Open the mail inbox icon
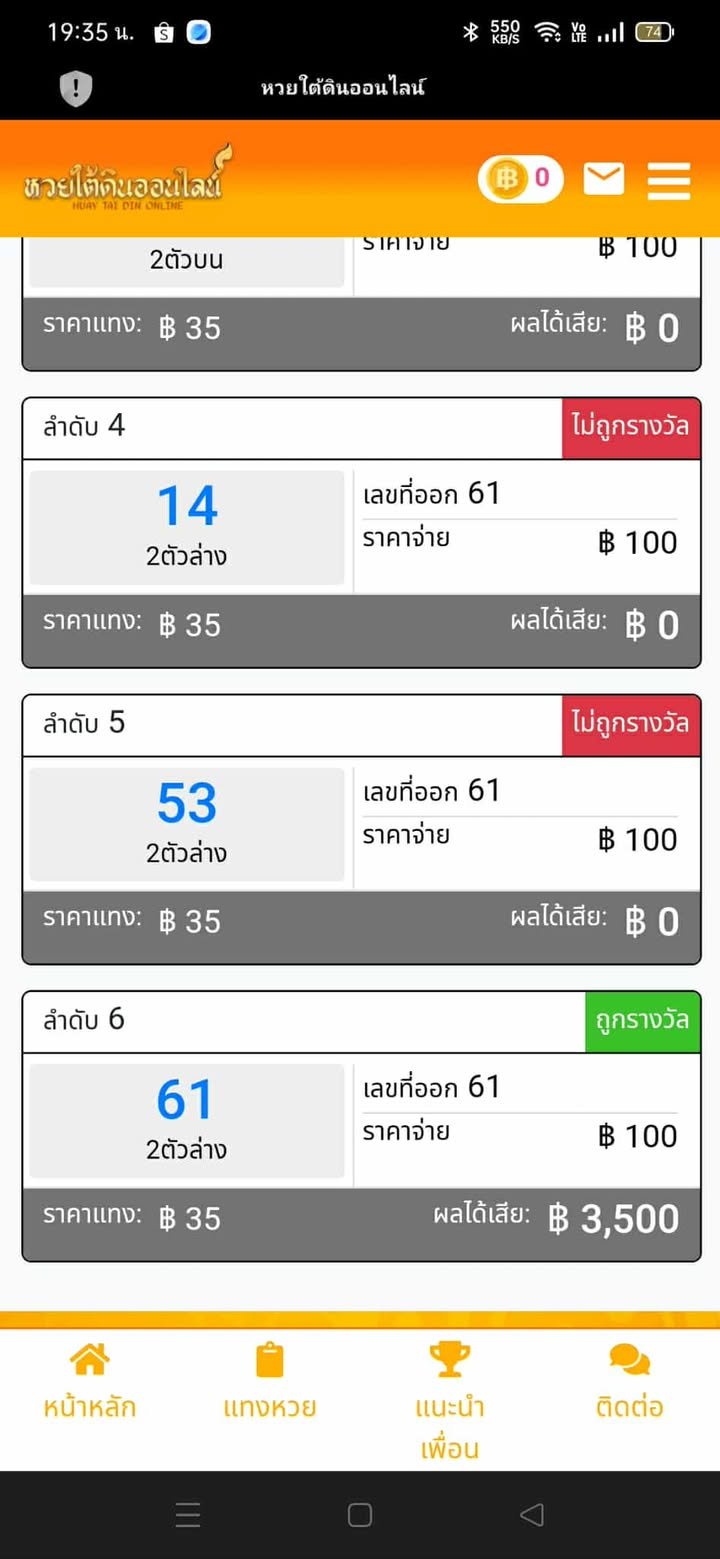The image size is (720, 1559). pyautogui.click(x=604, y=180)
